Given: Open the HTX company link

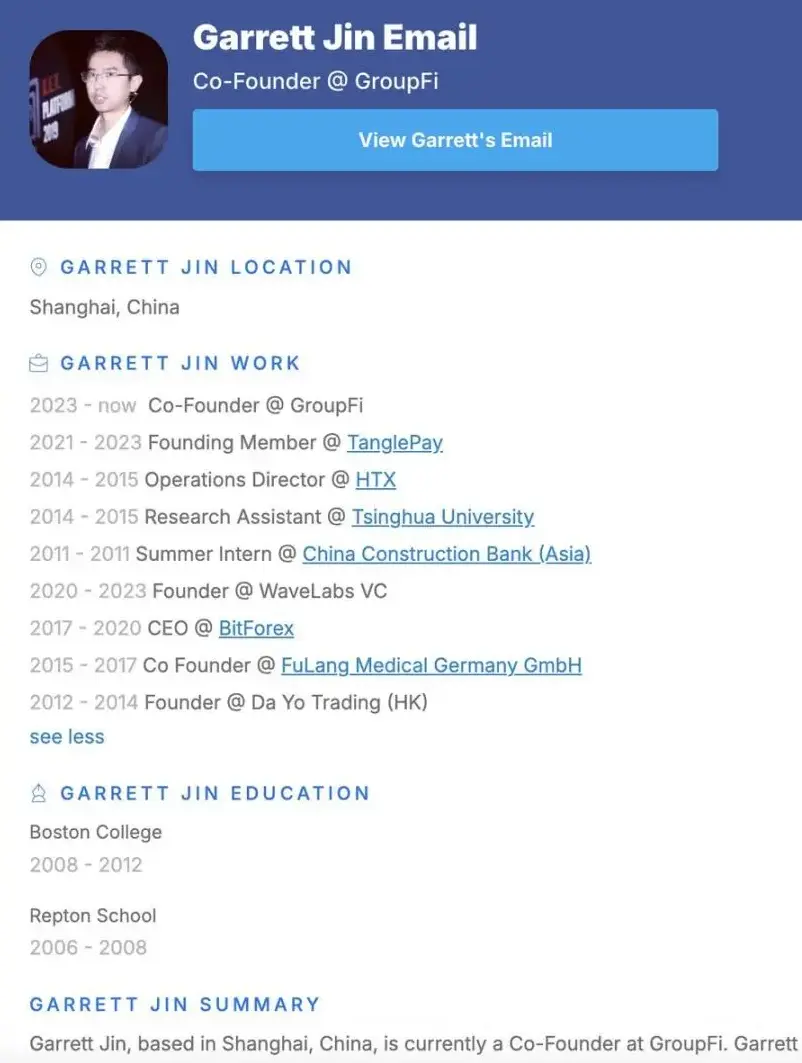Looking at the screenshot, I should tap(375, 480).
